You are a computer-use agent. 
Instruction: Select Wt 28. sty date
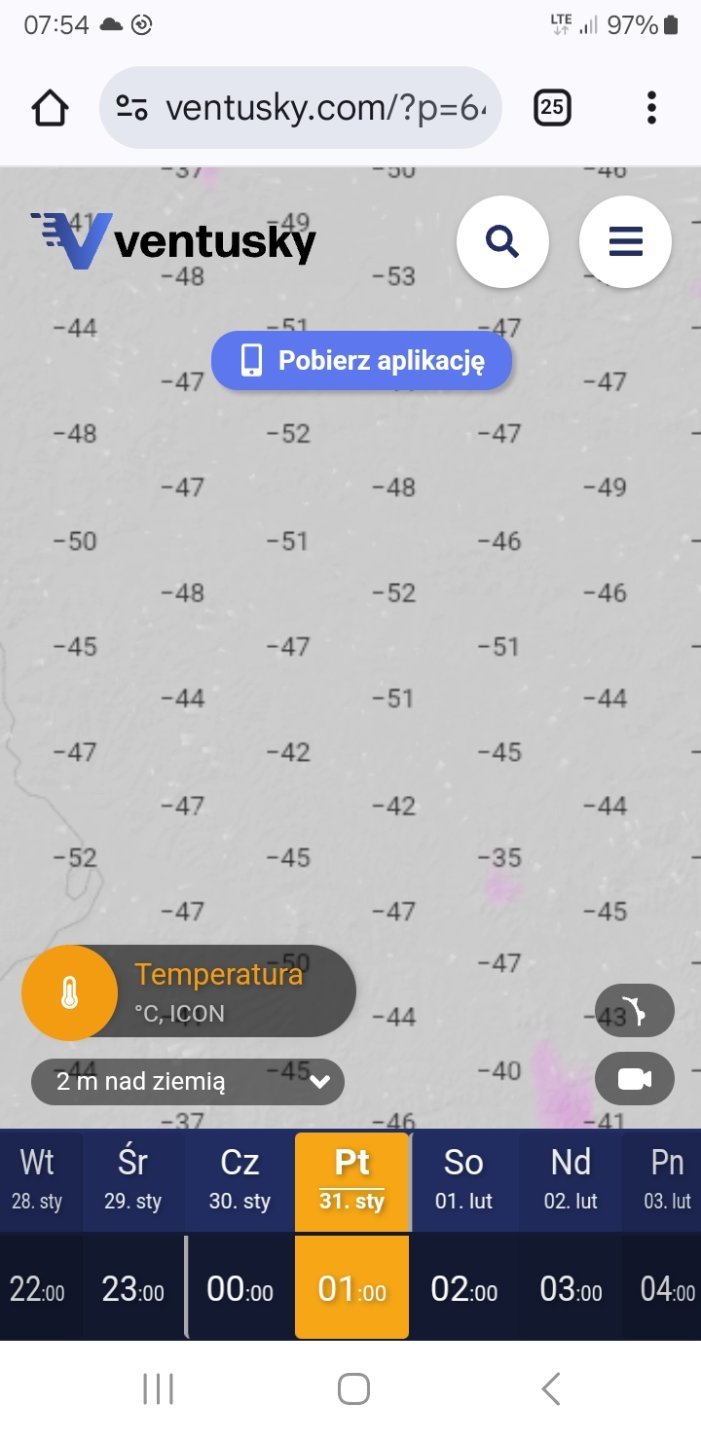38,1180
